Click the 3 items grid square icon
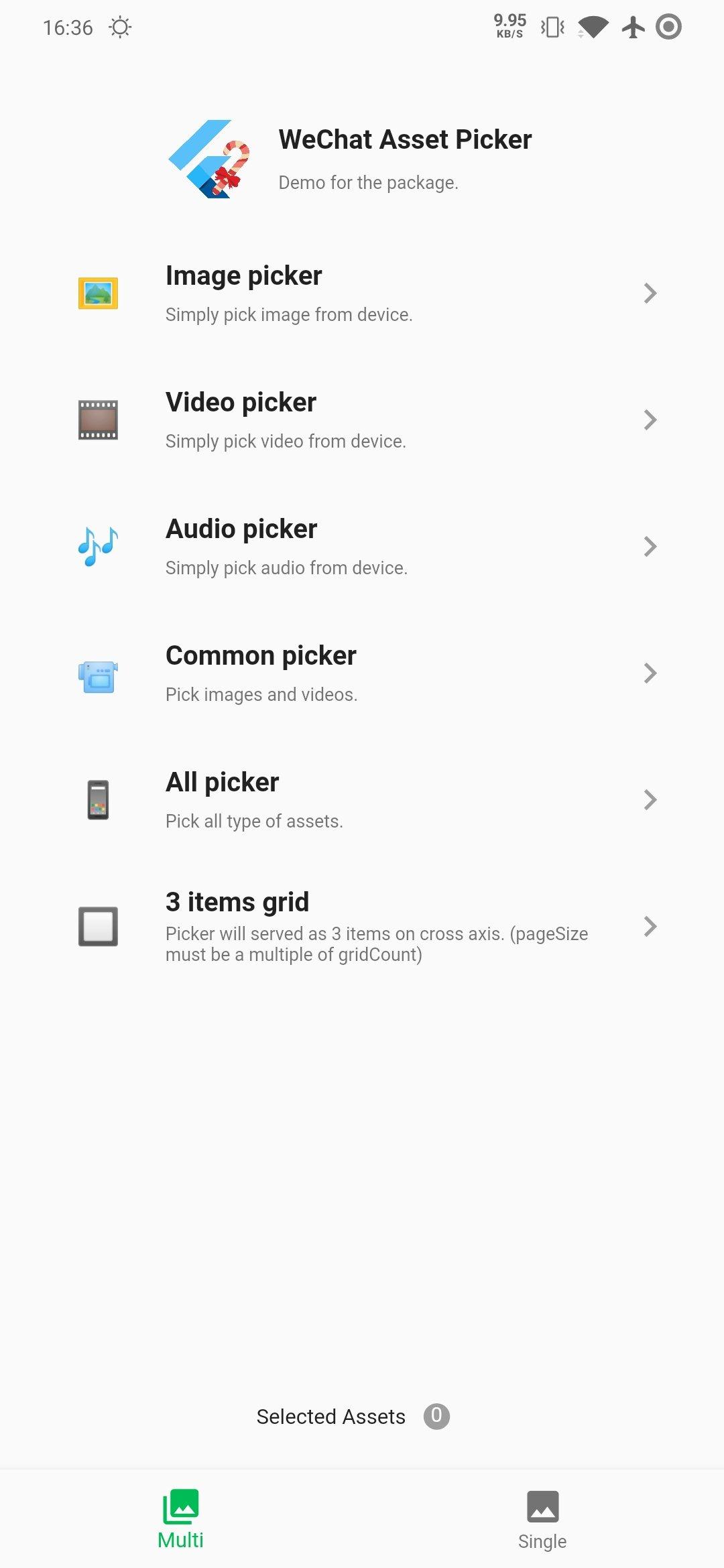This screenshot has height=1568, width=724. pos(97,926)
